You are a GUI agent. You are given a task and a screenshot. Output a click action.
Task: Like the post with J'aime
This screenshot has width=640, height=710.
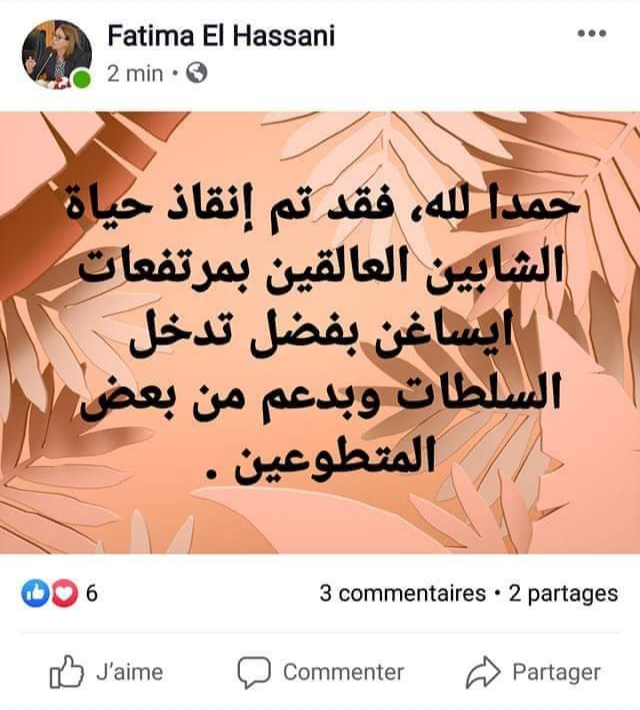pyautogui.click(x=106, y=673)
